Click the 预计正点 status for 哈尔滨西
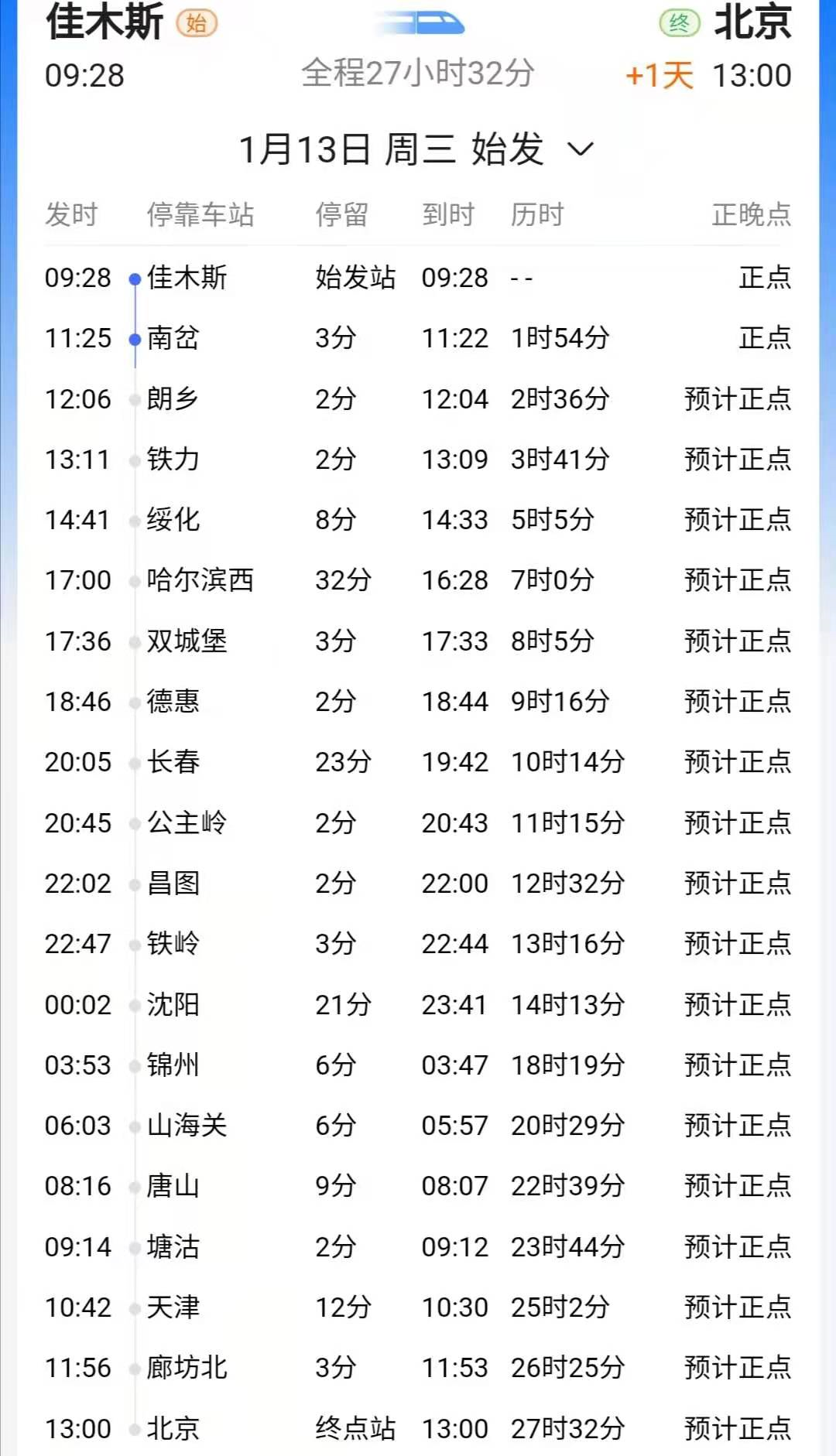Screen dimensions: 836x1456 [737, 580]
